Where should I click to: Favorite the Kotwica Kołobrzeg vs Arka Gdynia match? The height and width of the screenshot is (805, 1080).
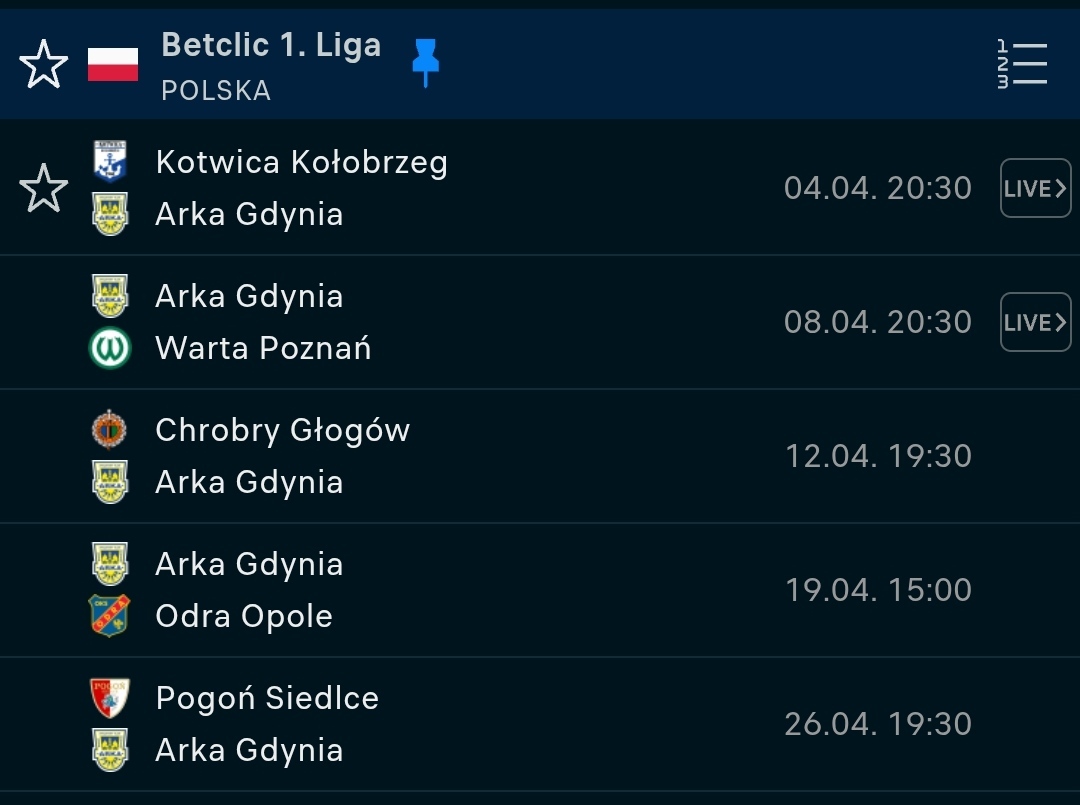(x=44, y=188)
